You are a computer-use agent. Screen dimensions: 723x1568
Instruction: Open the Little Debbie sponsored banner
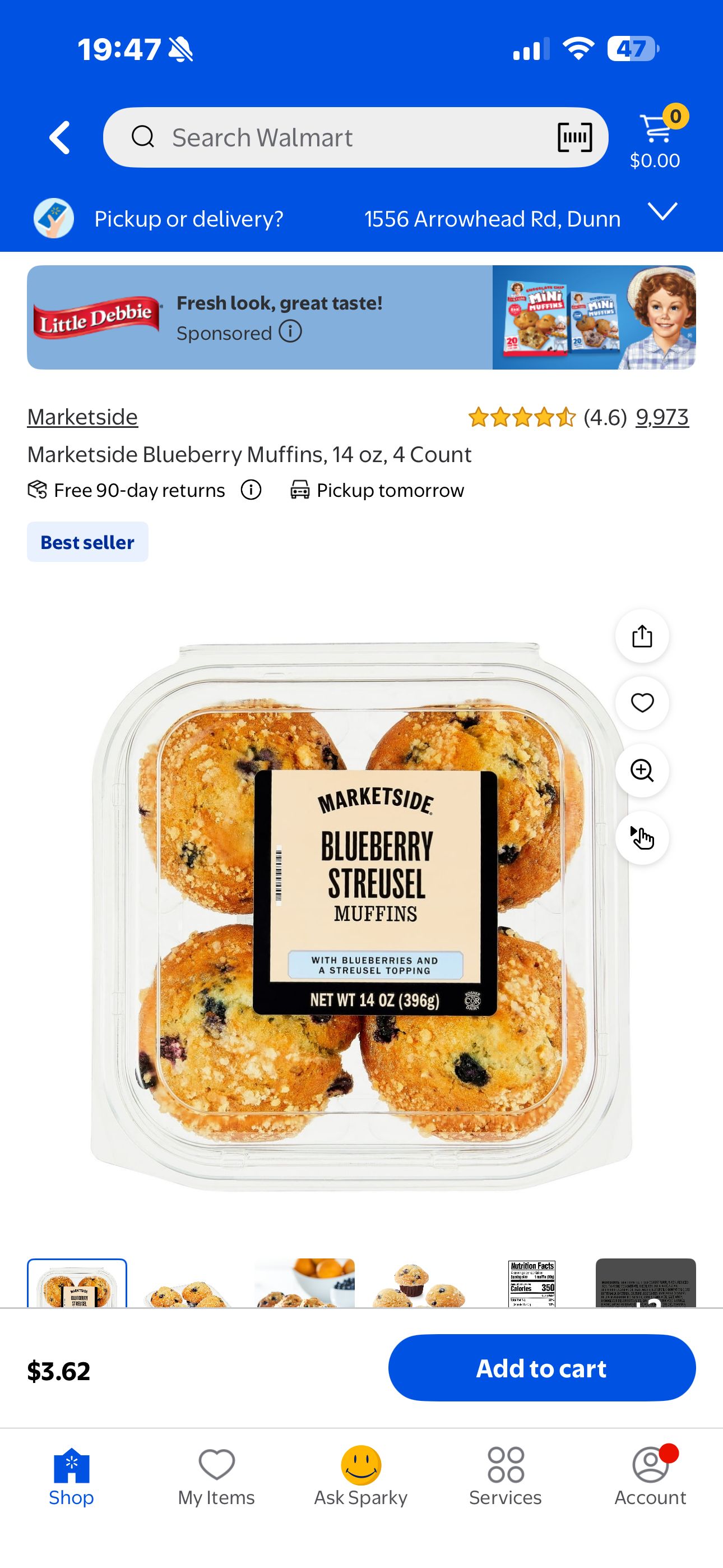[361, 317]
